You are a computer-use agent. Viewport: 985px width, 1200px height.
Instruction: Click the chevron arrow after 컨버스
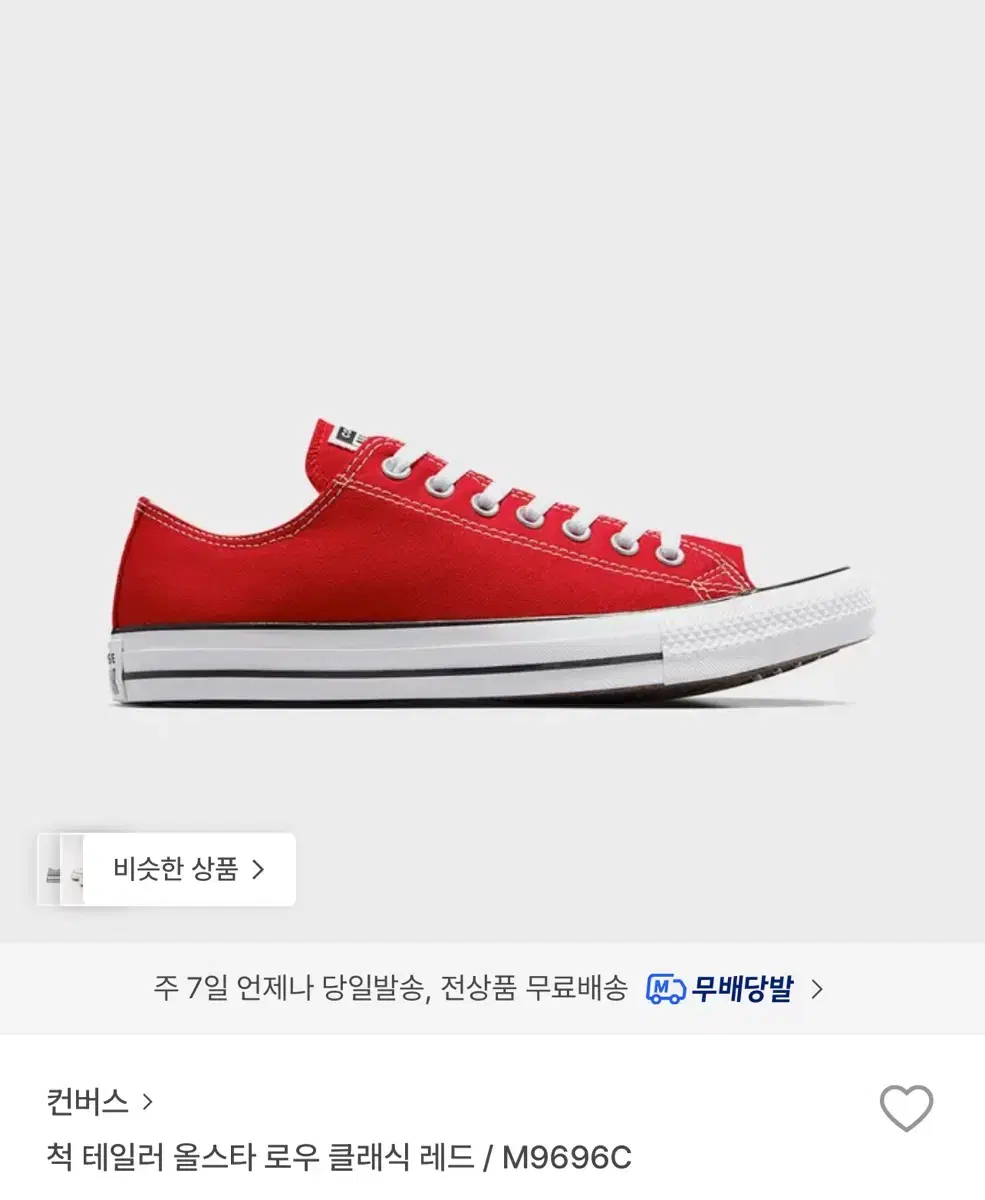tap(146, 1104)
